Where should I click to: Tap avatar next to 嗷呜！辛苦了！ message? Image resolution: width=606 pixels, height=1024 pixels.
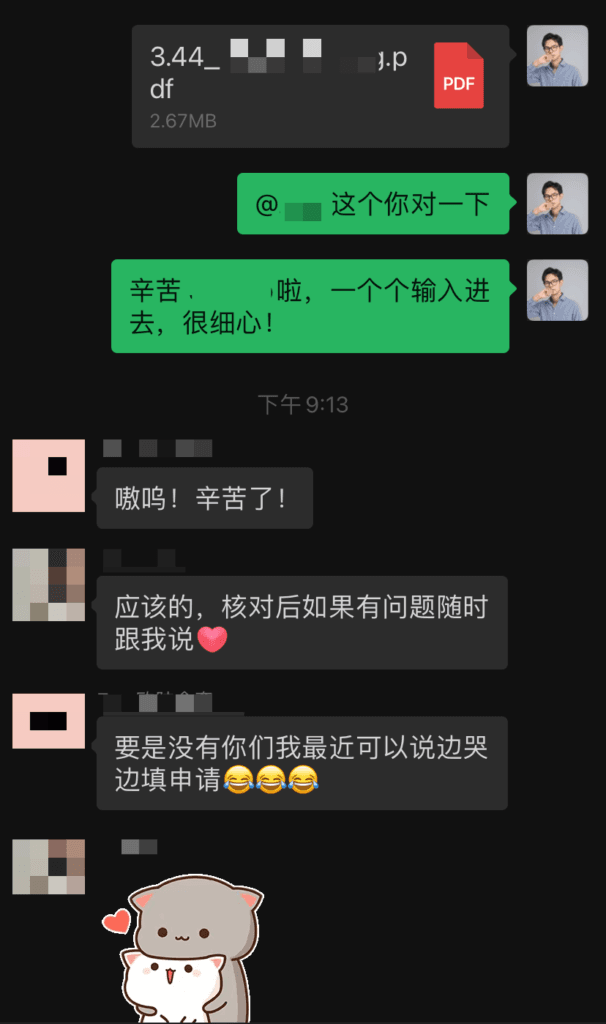(x=48, y=475)
